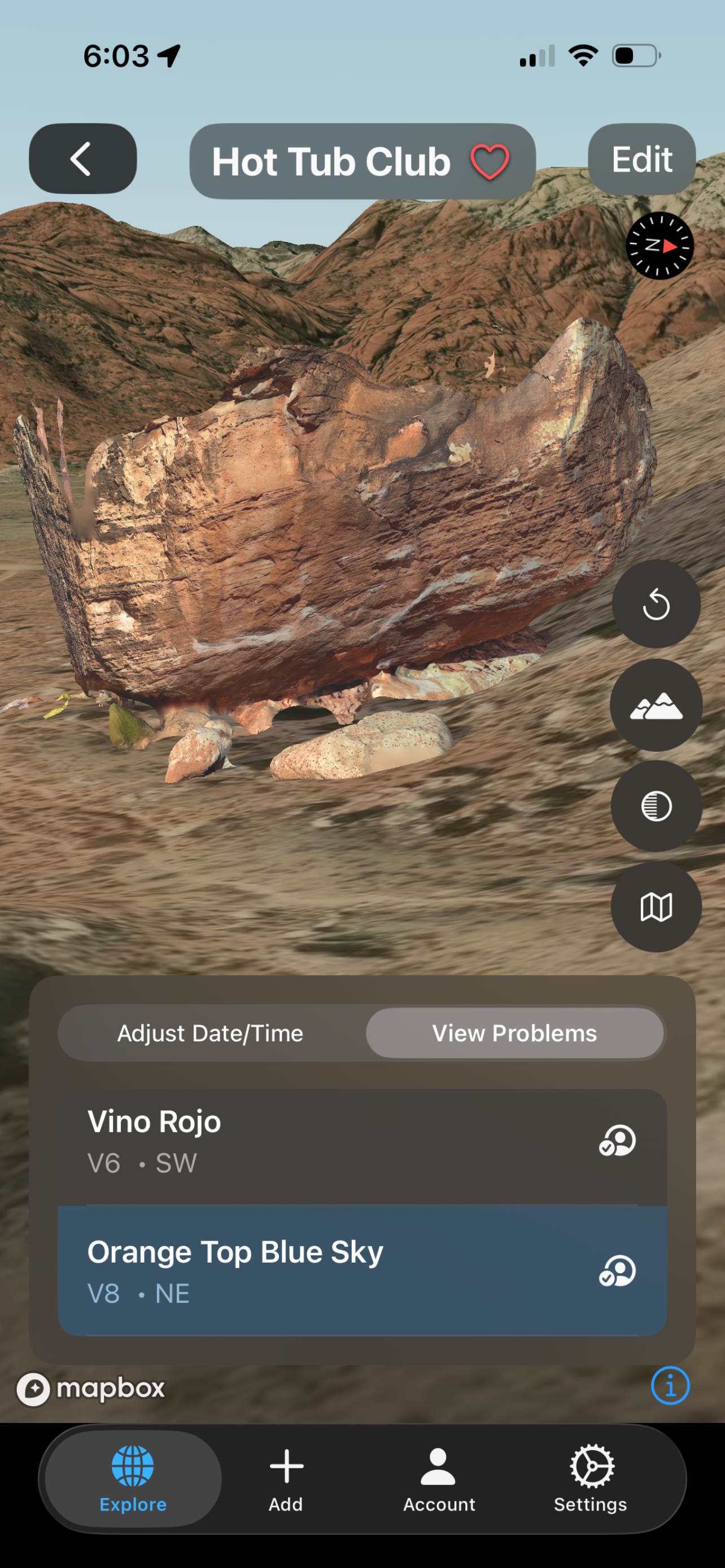Image resolution: width=725 pixels, height=1568 pixels.
Task: Open the Vino Rojo problem
Action: tap(304, 1141)
